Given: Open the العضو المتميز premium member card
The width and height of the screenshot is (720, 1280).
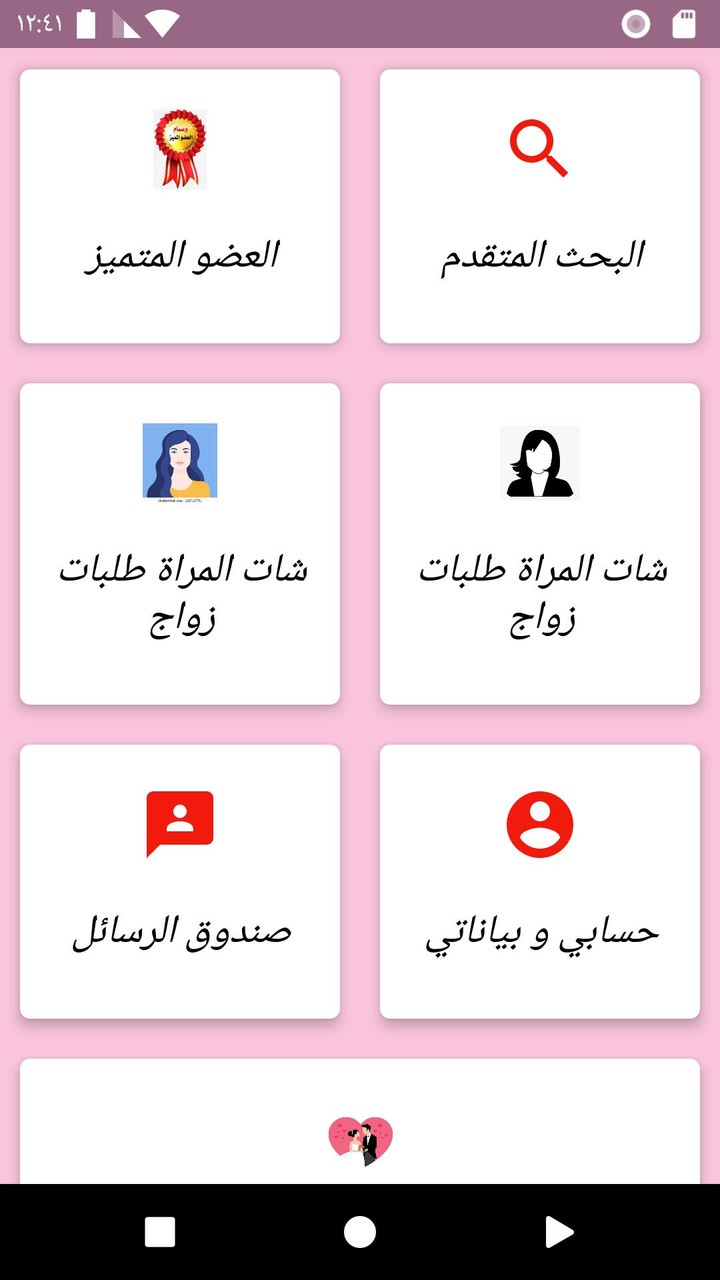Looking at the screenshot, I should [x=180, y=205].
